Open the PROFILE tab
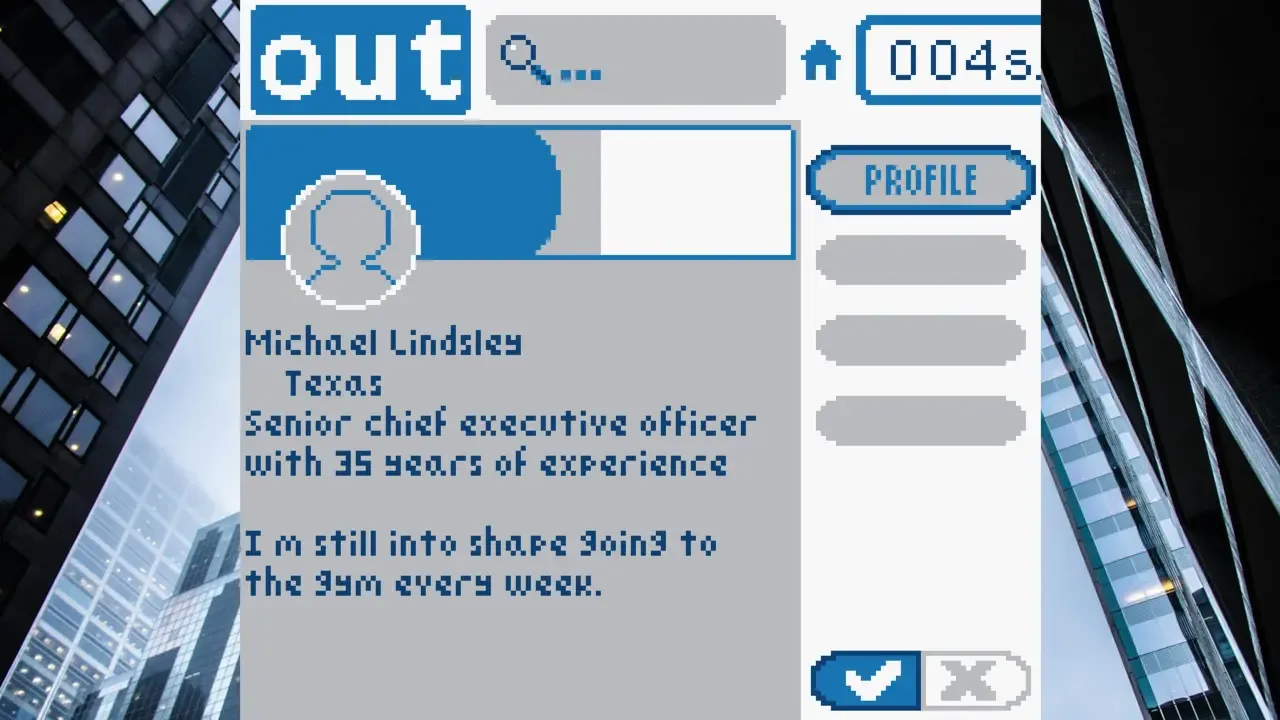The width and height of the screenshot is (1280, 720). (x=920, y=181)
